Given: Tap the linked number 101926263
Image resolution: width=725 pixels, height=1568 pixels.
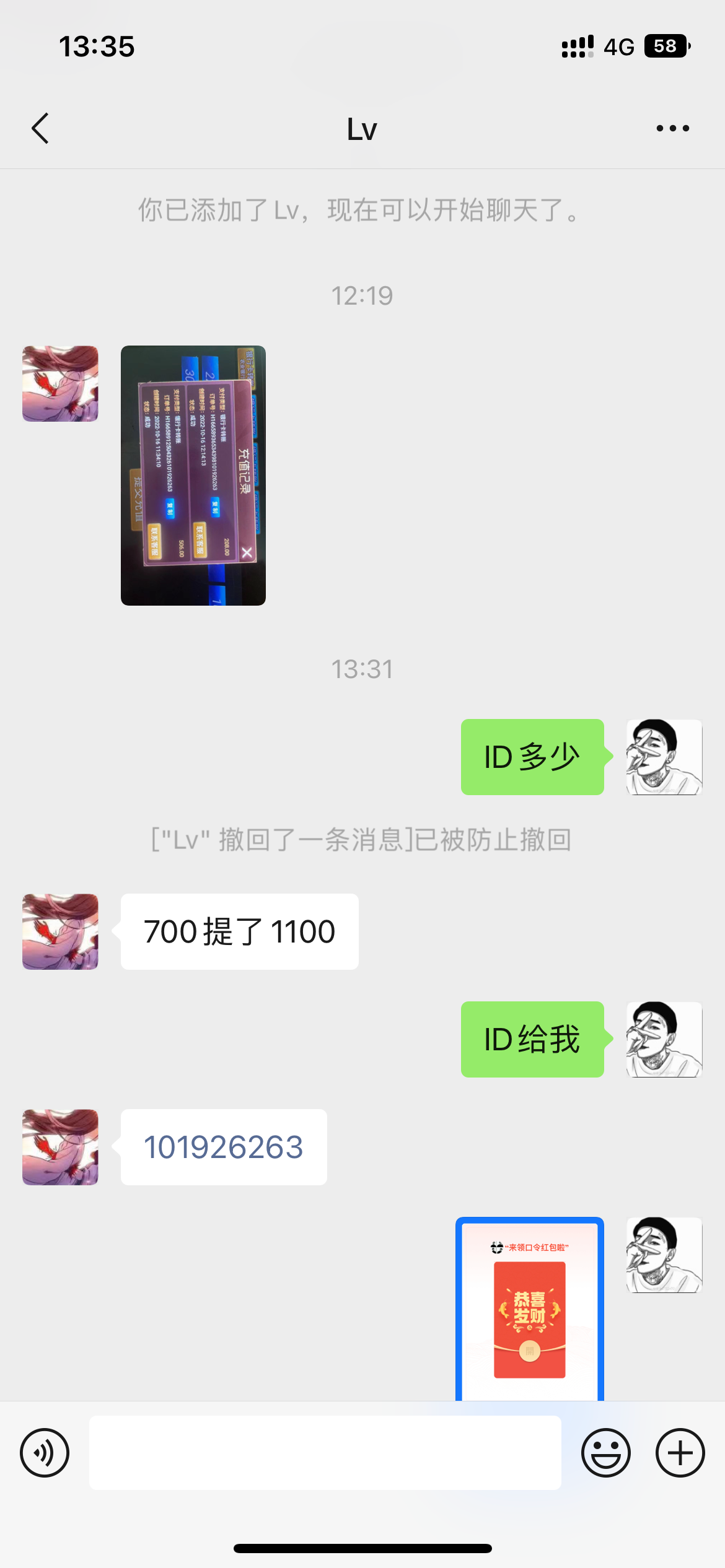Looking at the screenshot, I should 223,1147.
